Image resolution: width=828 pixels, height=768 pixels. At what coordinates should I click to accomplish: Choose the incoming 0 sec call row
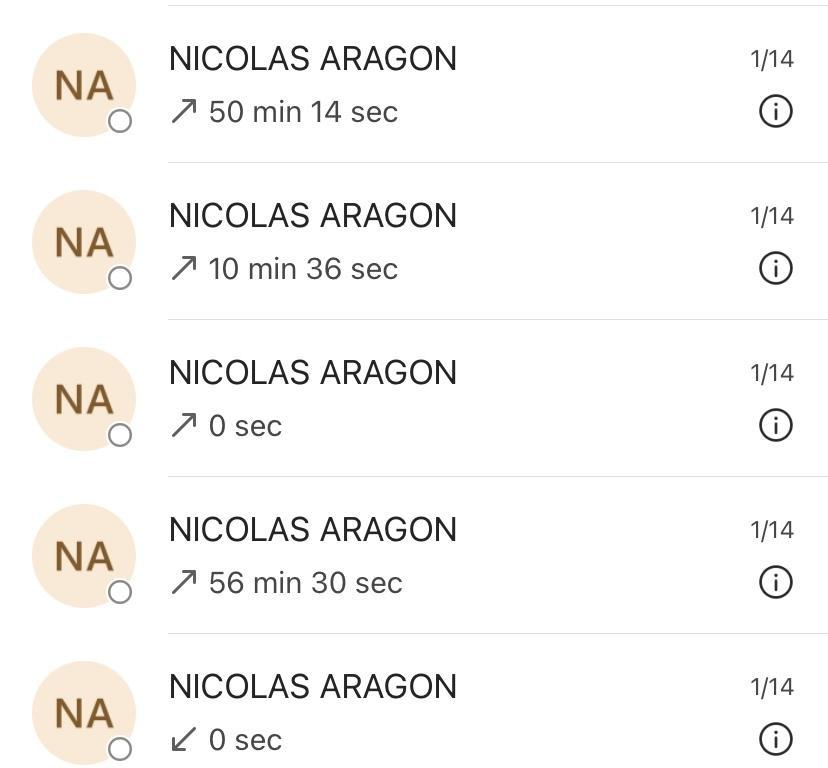400,713
